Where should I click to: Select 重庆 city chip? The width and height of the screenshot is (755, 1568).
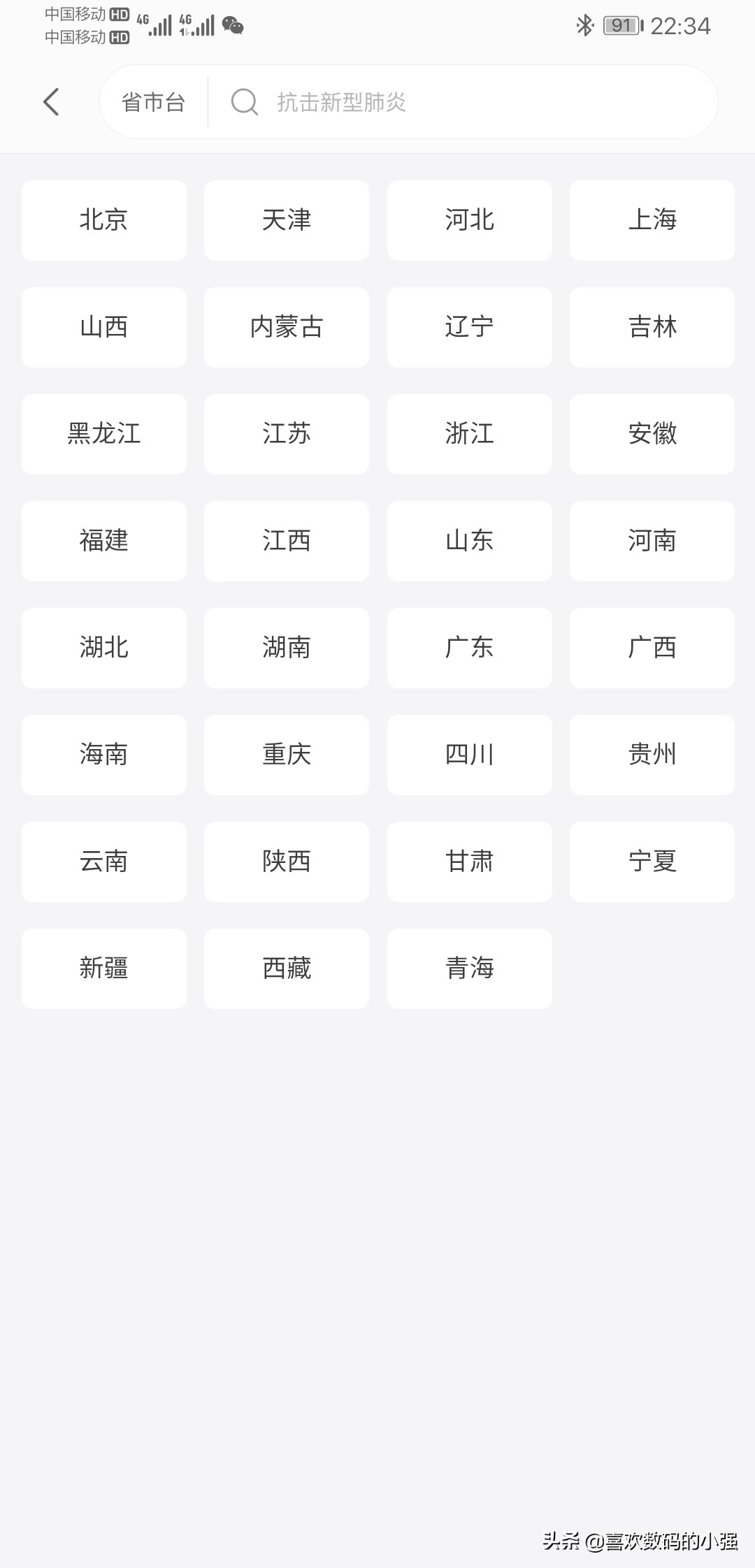[x=287, y=755]
